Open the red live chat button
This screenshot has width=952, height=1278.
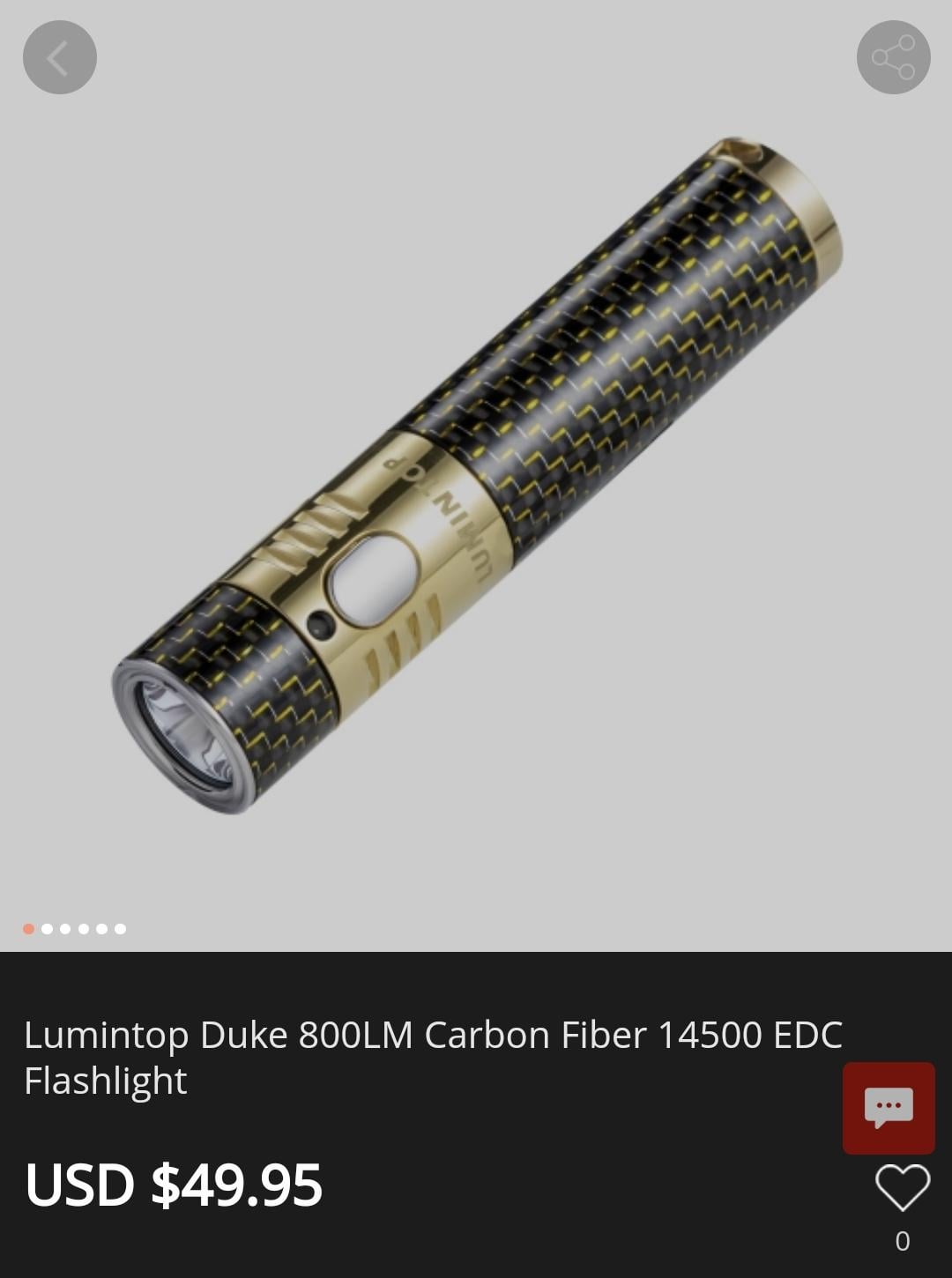pyautogui.click(x=889, y=1108)
